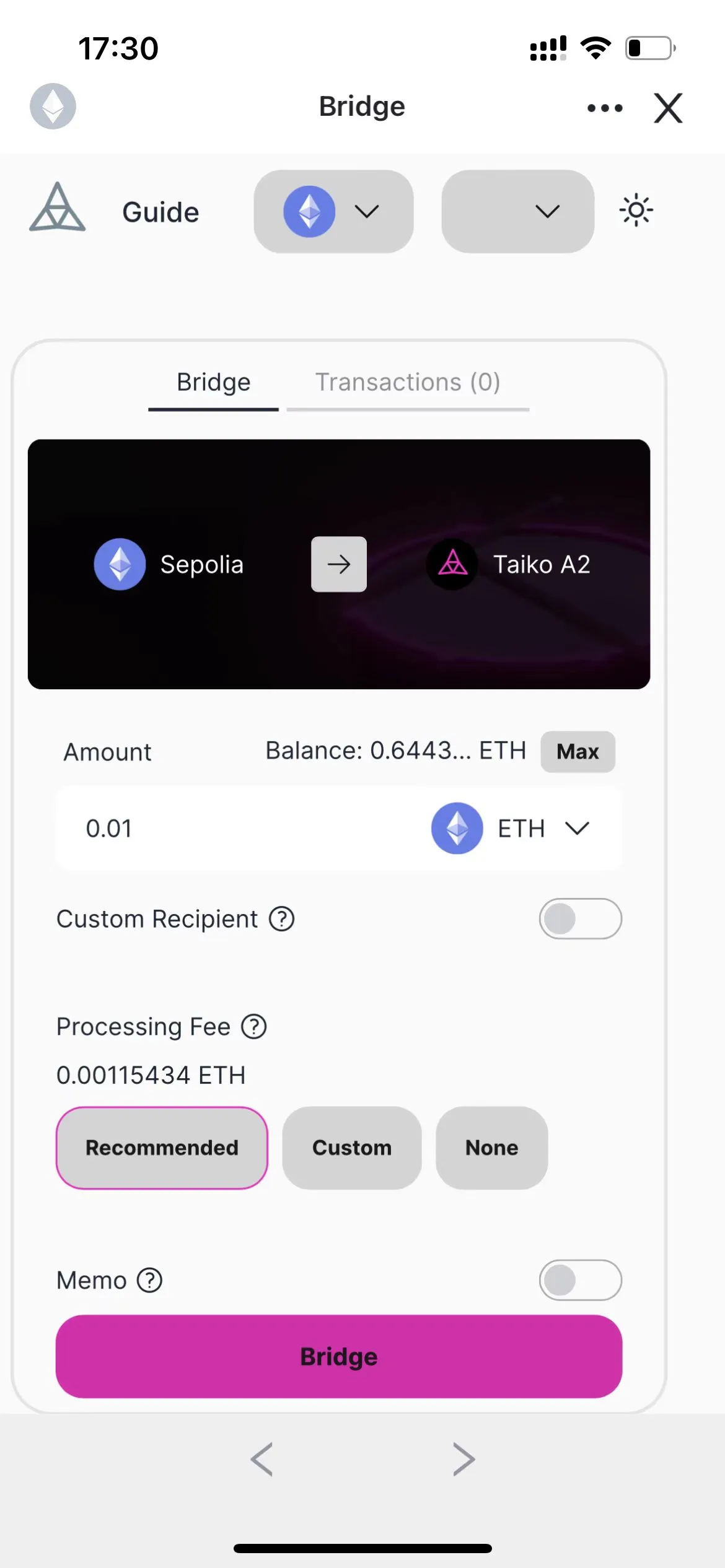The width and height of the screenshot is (725, 1568).
Task: Close the Bridge browser window
Action: coord(668,108)
